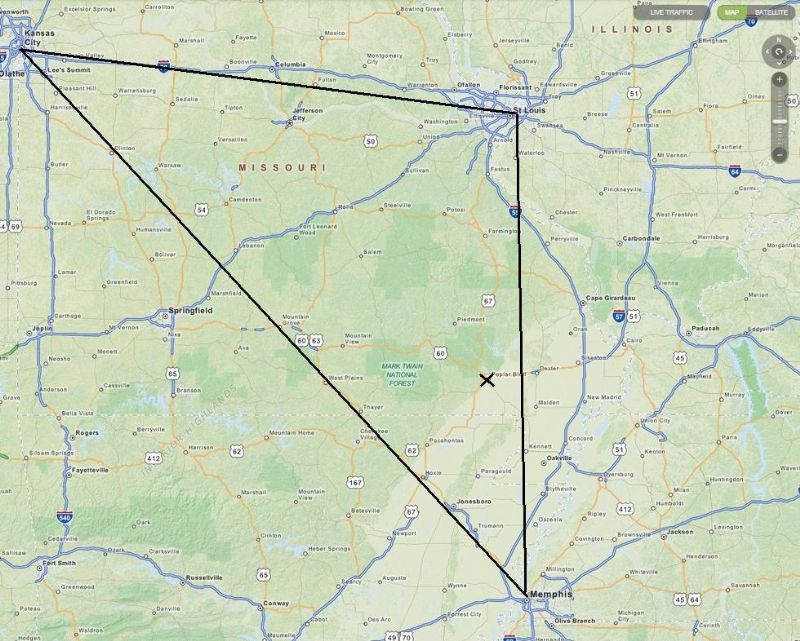Select the Map view tab
This screenshot has height=641, width=800.
pyautogui.click(x=730, y=12)
